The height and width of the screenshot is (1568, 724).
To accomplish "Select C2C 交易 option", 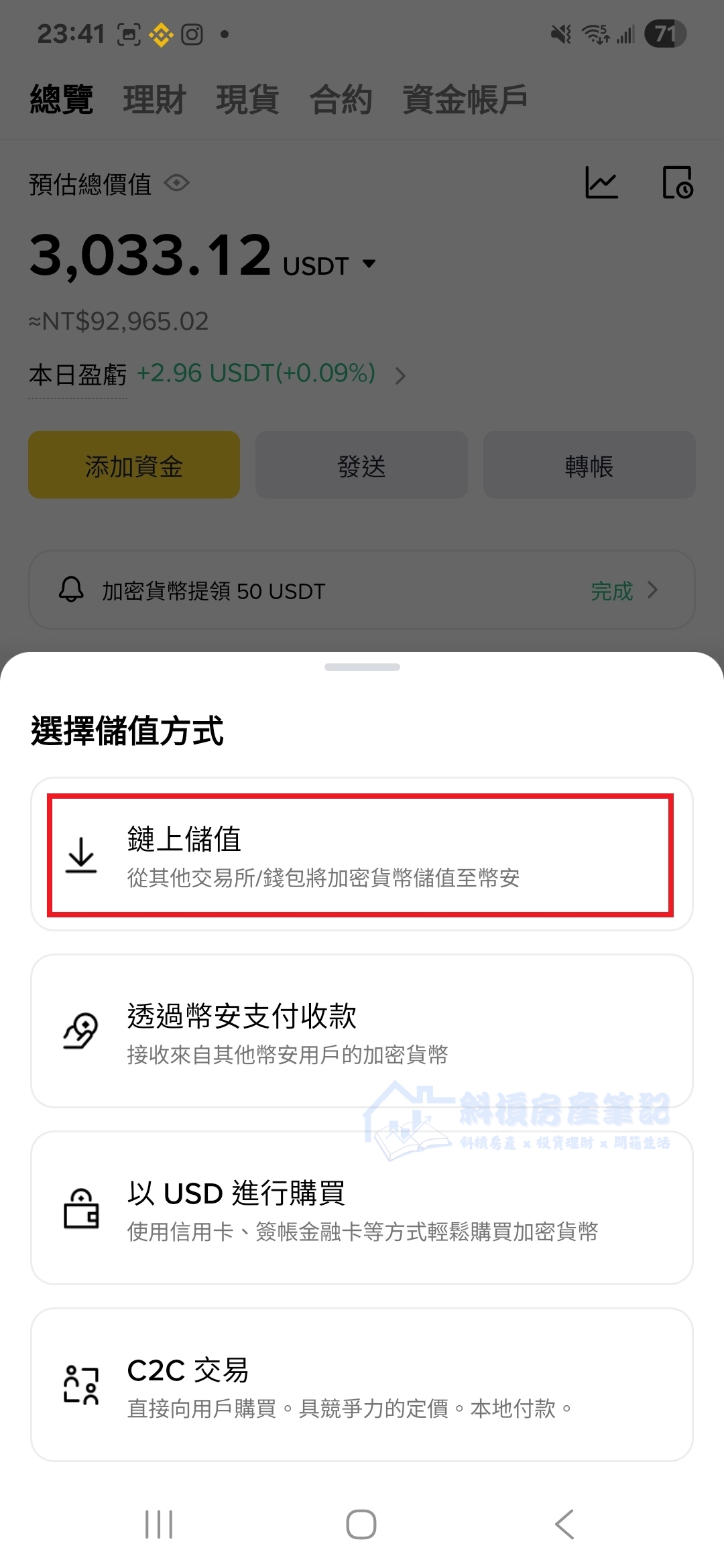I will pyautogui.click(x=361, y=1385).
